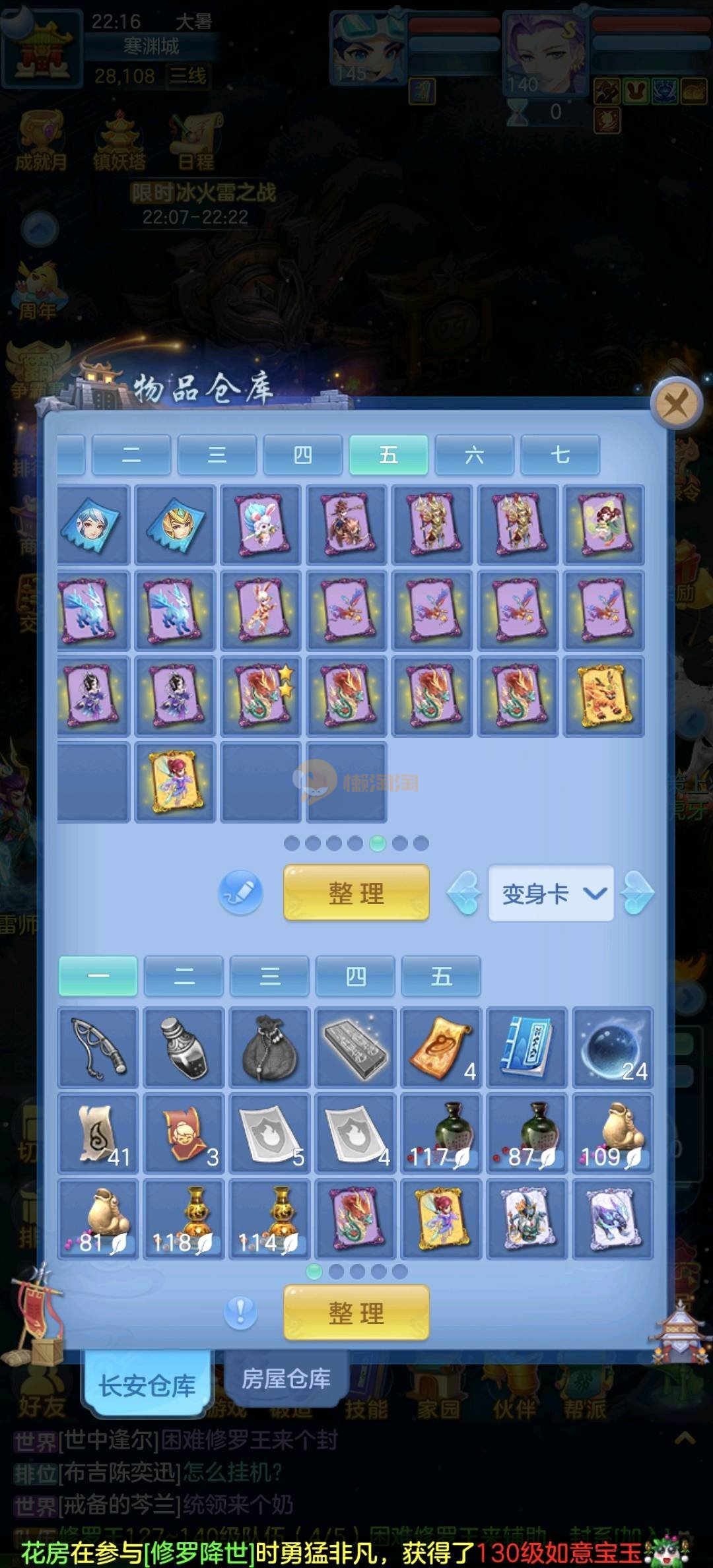Viewport: 713px width, 1568px height.
Task: Select the gold-framed card in warehouse last row
Action: pyautogui.click(x=175, y=782)
